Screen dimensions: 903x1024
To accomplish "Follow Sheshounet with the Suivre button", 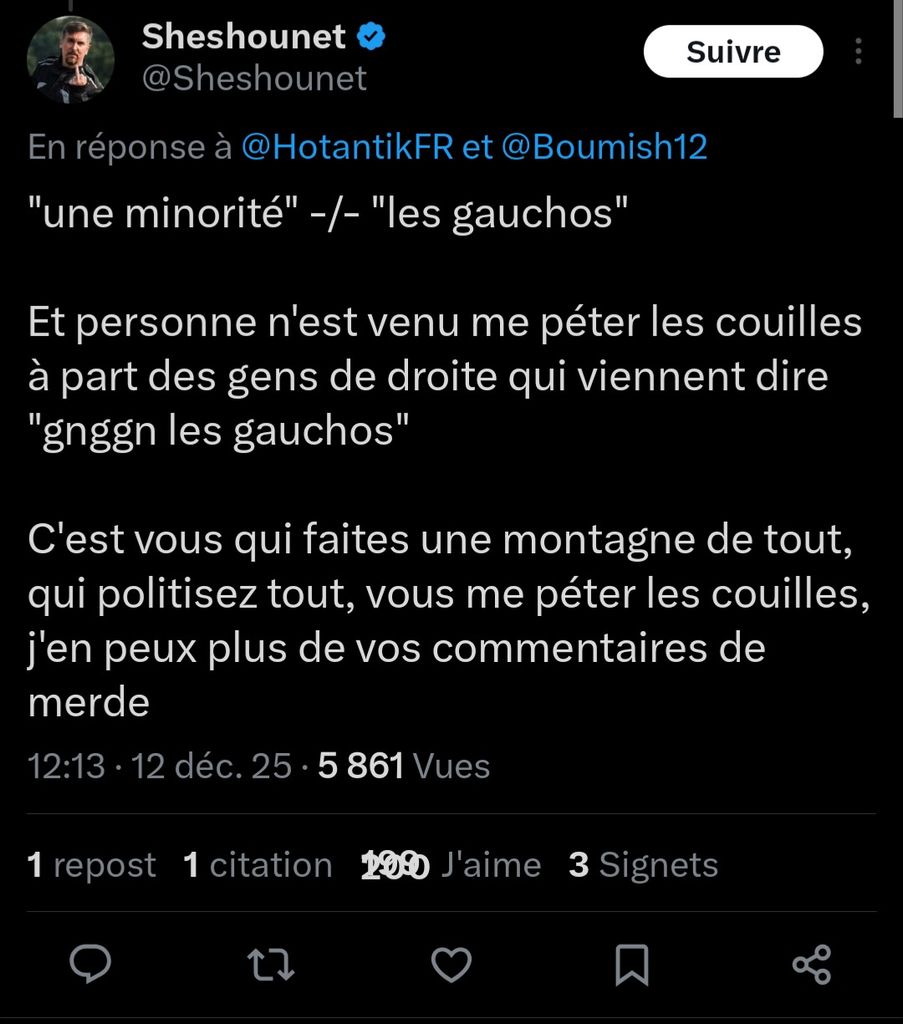I will tap(732, 52).
